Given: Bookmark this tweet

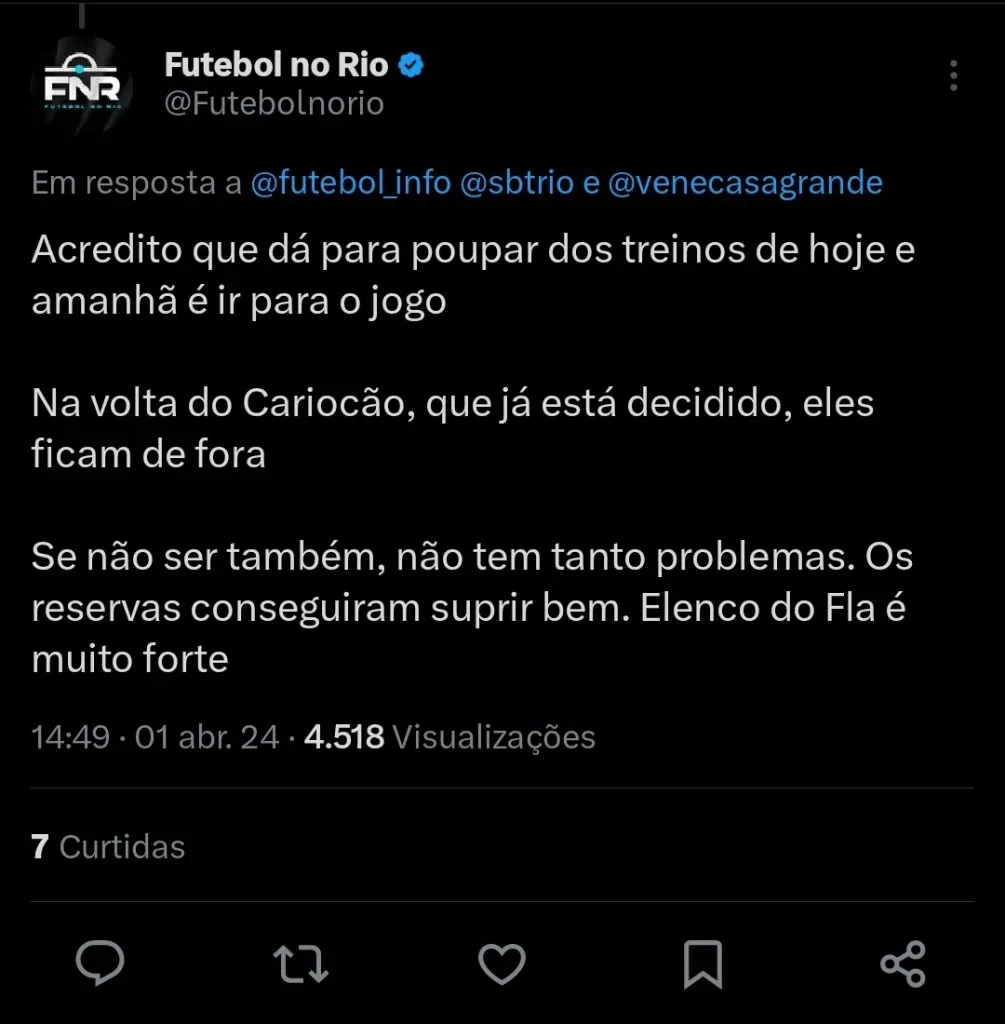Looking at the screenshot, I should click(702, 964).
